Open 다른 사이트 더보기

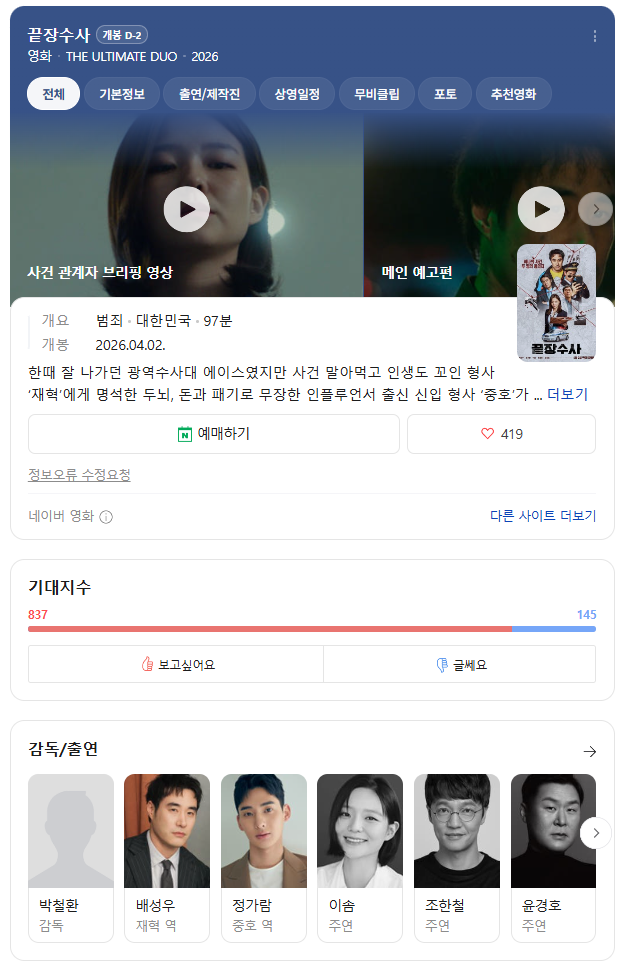click(x=543, y=515)
